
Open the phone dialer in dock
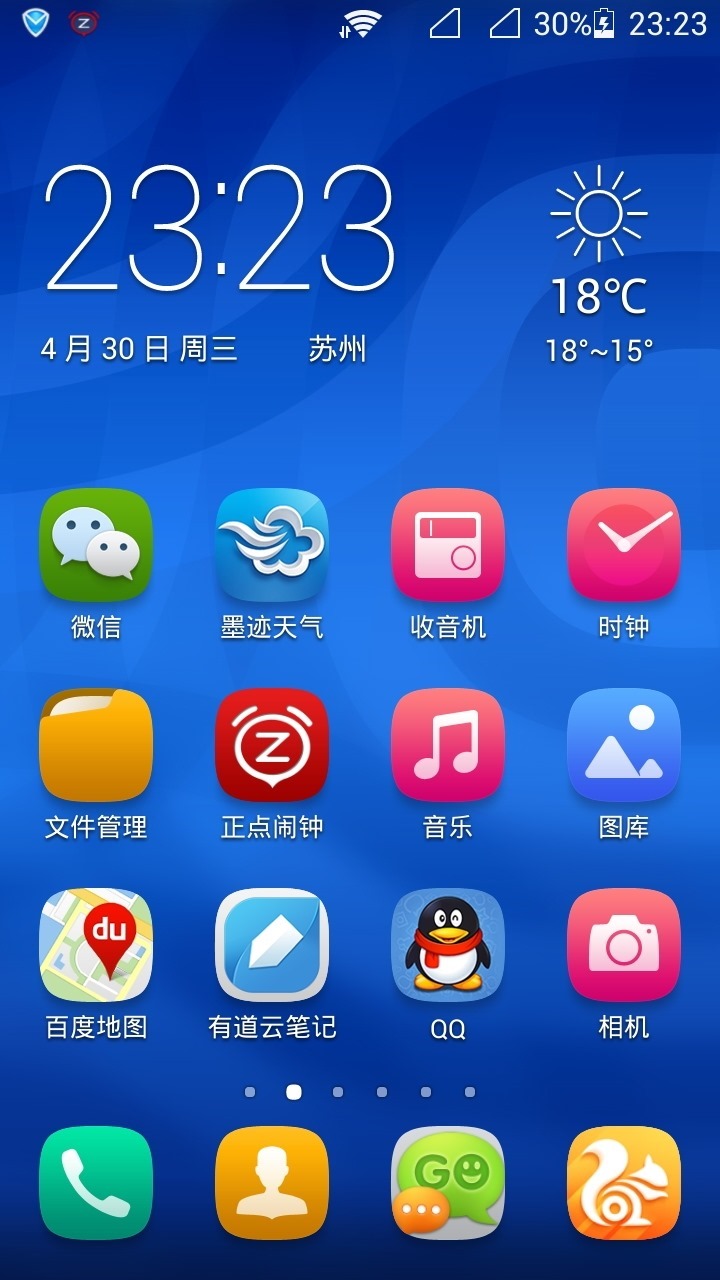pos(96,1183)
